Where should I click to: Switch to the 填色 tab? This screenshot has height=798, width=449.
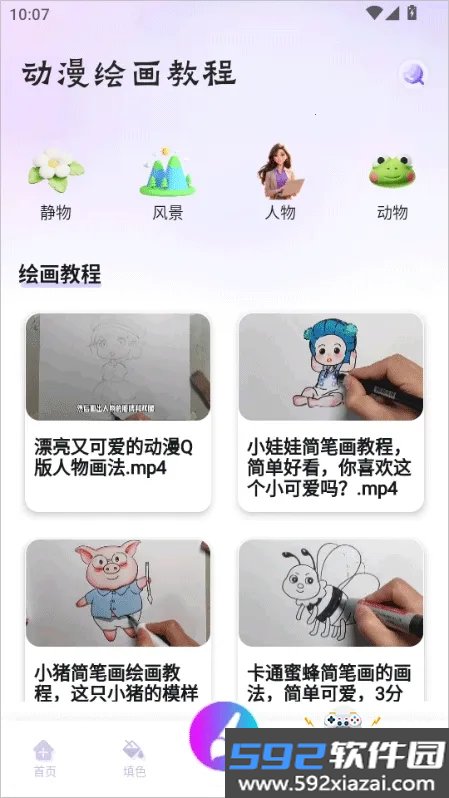[134, 758]
